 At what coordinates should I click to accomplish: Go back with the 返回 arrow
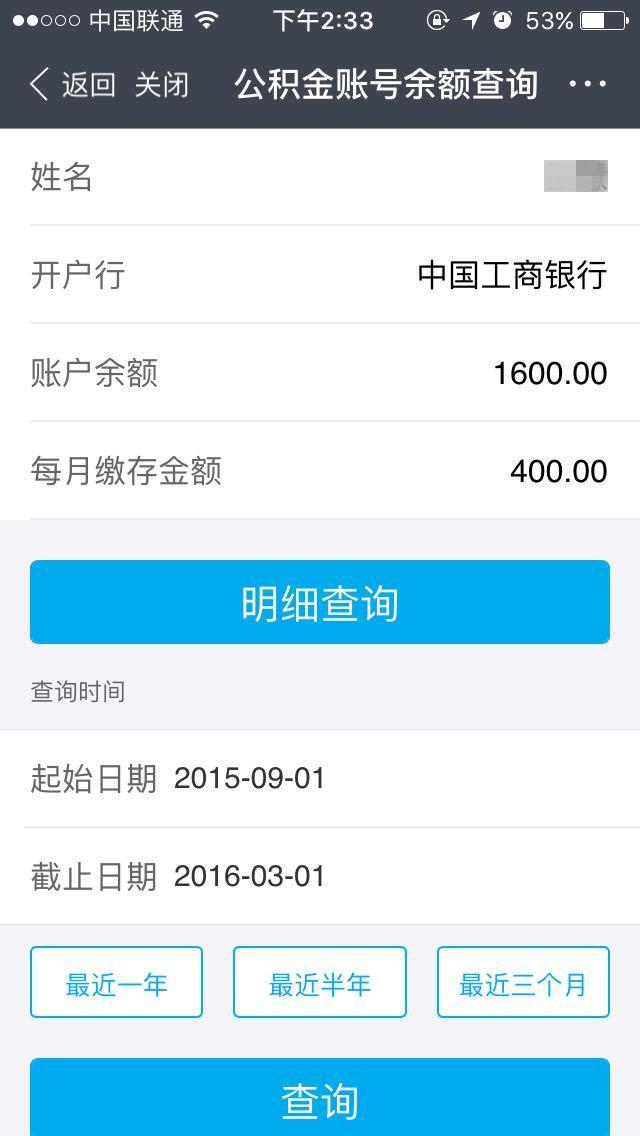[x=72, y=85]
